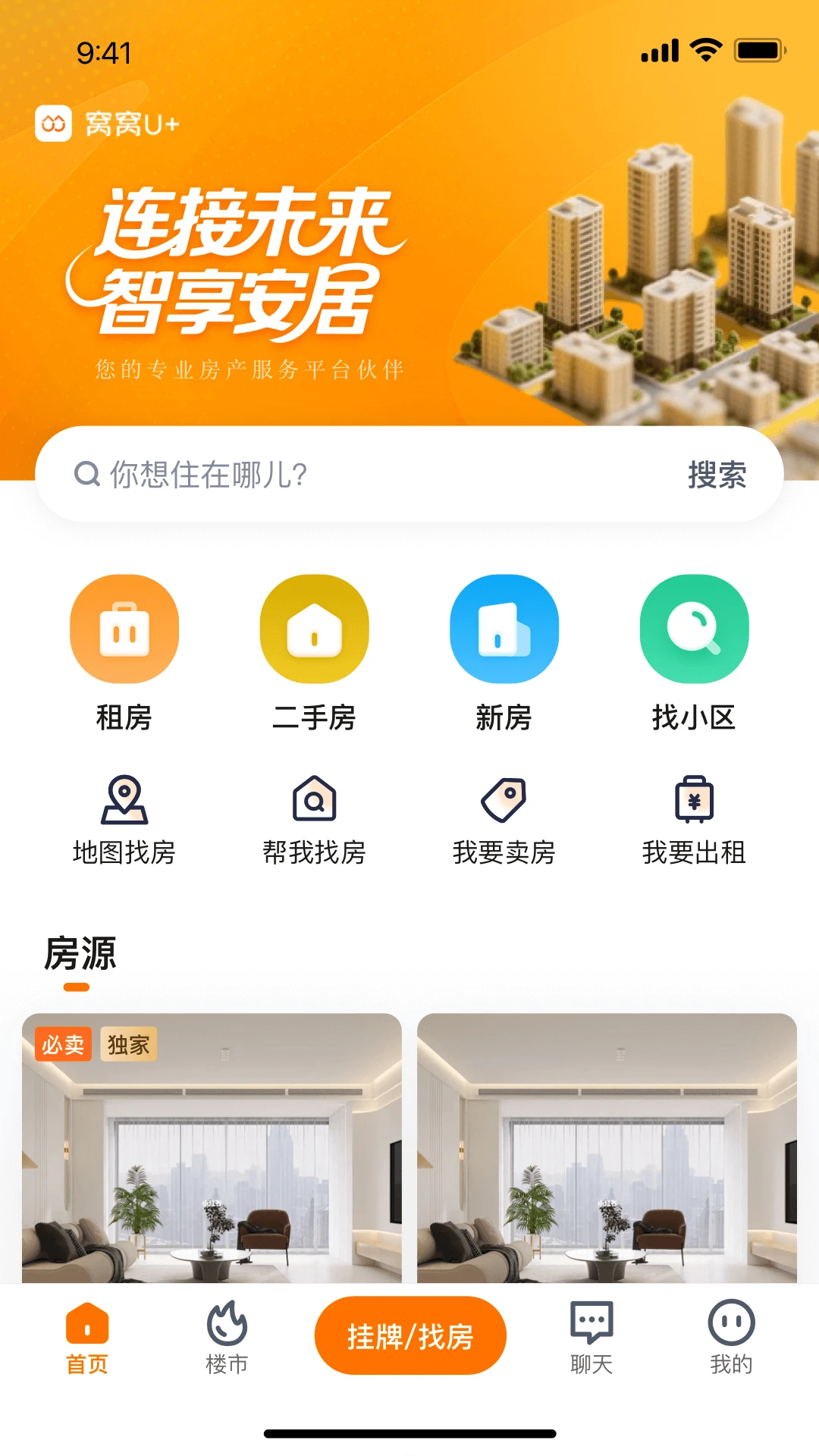Switch to the 首页 home tab
The image size is (819, 1456).
(86, 1335)
